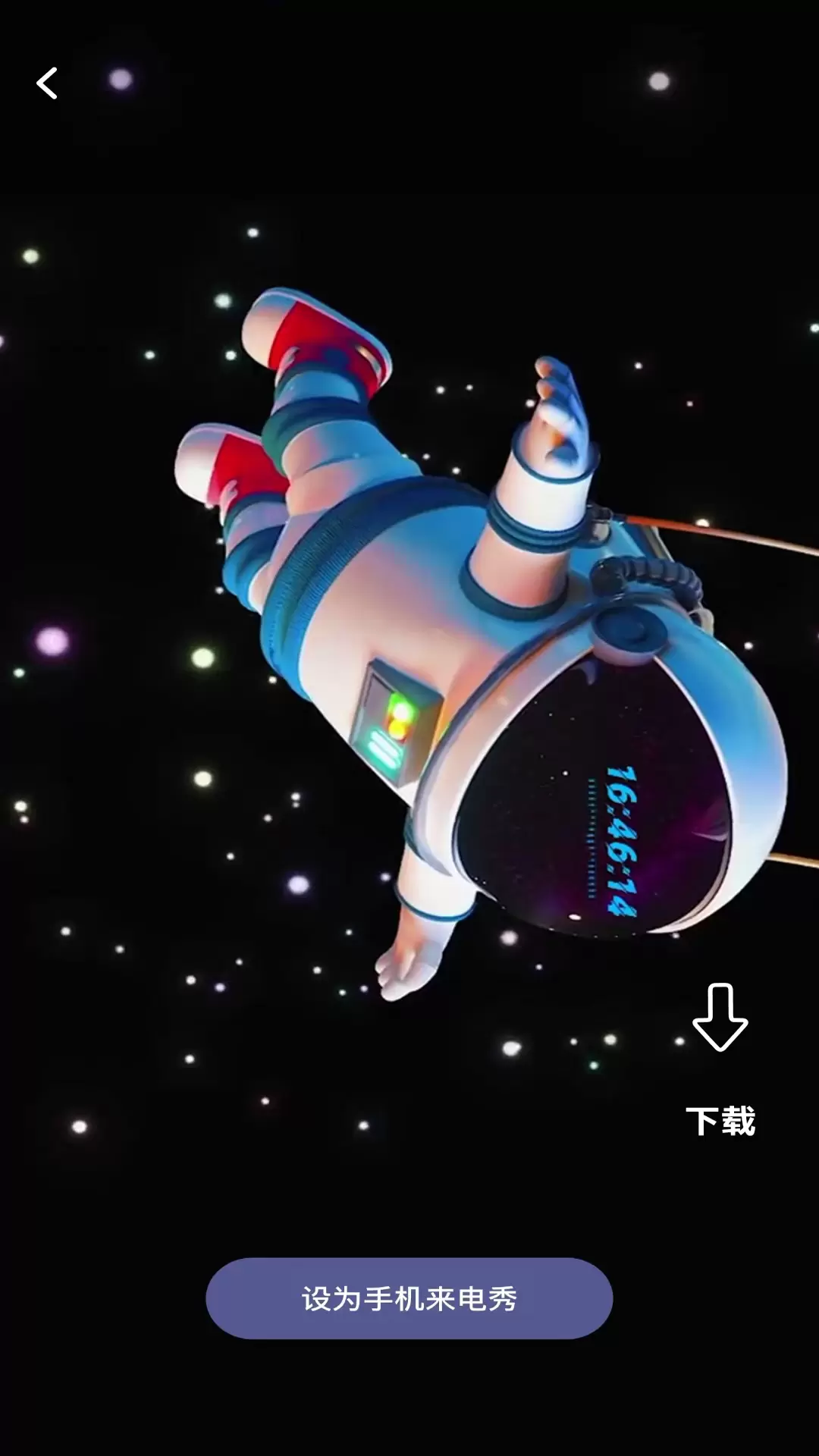Tap 设为手机来电秀 to set it as the call show
This screenshot has width=819, height=1456.
409,1298
